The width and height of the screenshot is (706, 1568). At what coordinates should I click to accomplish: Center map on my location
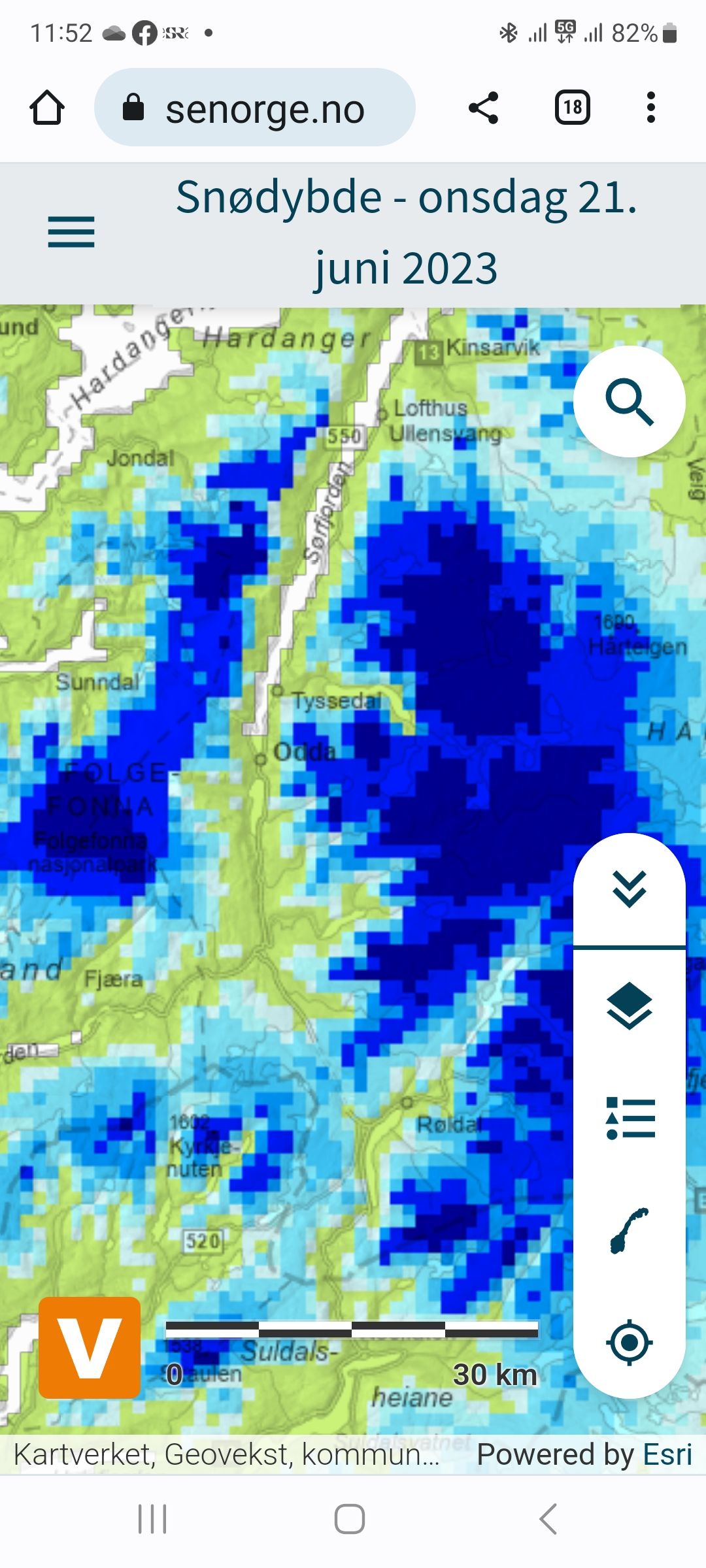(x=629, y=1343)
